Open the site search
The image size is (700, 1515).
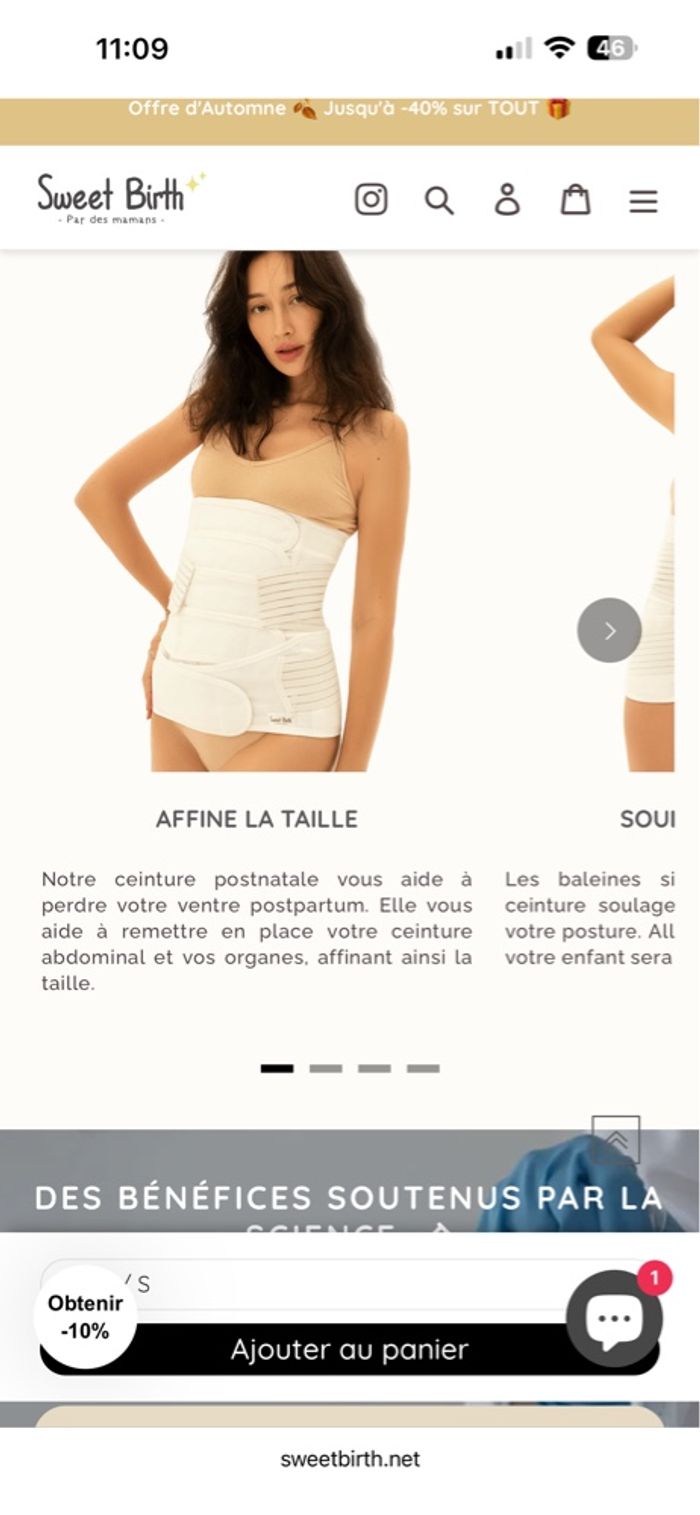(439, 200)
